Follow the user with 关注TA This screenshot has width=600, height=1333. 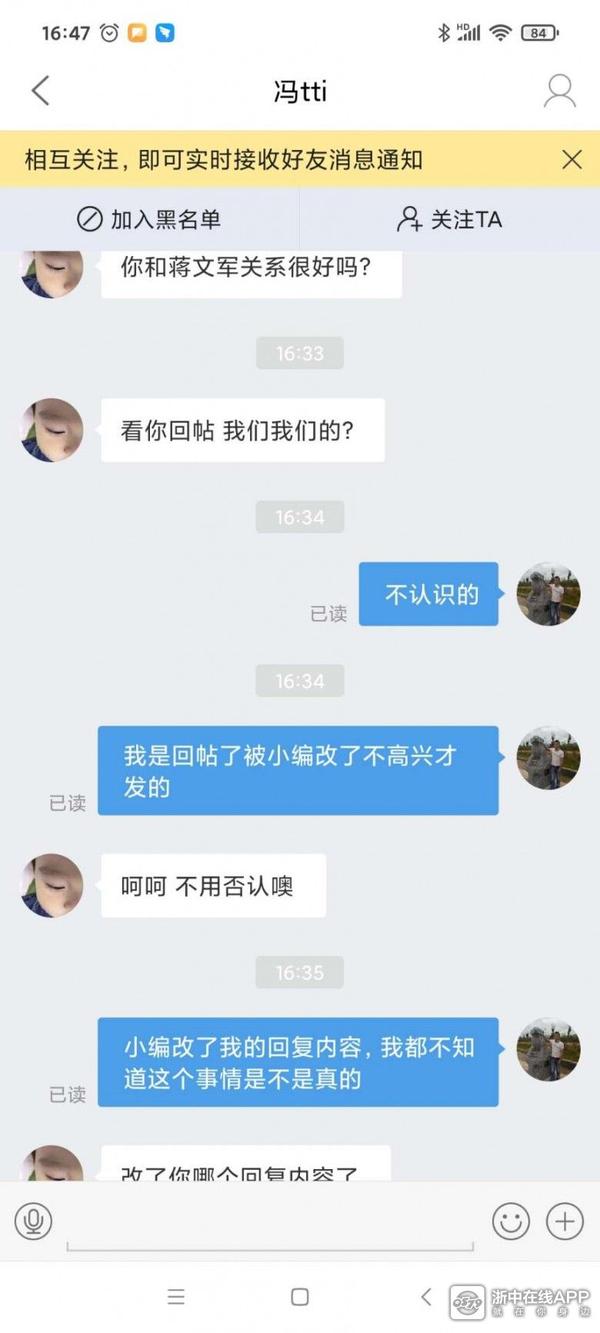coord(449,219)
